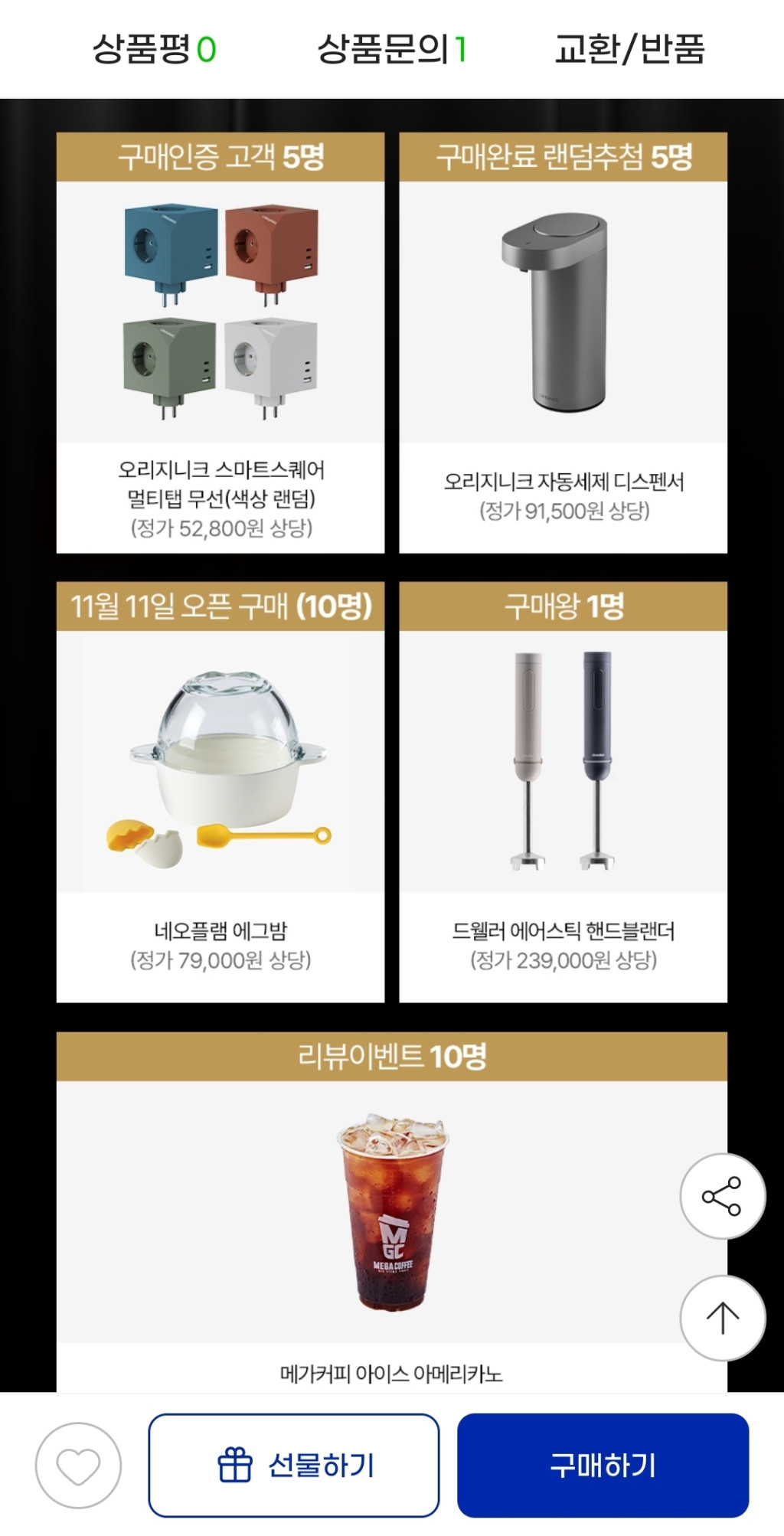Open the 상품문의 tab
Image resolution: width=784 pixels, height=1536 pixels.
(x=391, y=49)
